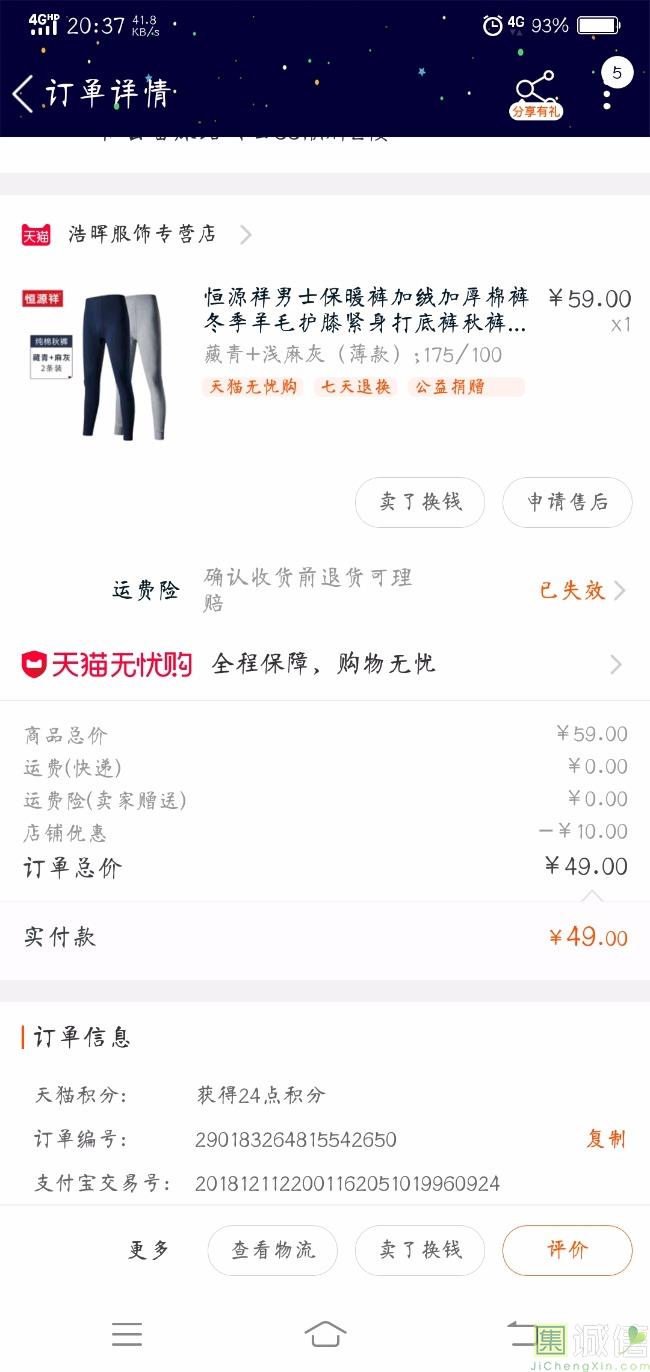
Task: Go to the phone's home screen
Action: click(x=325, y=1333)
